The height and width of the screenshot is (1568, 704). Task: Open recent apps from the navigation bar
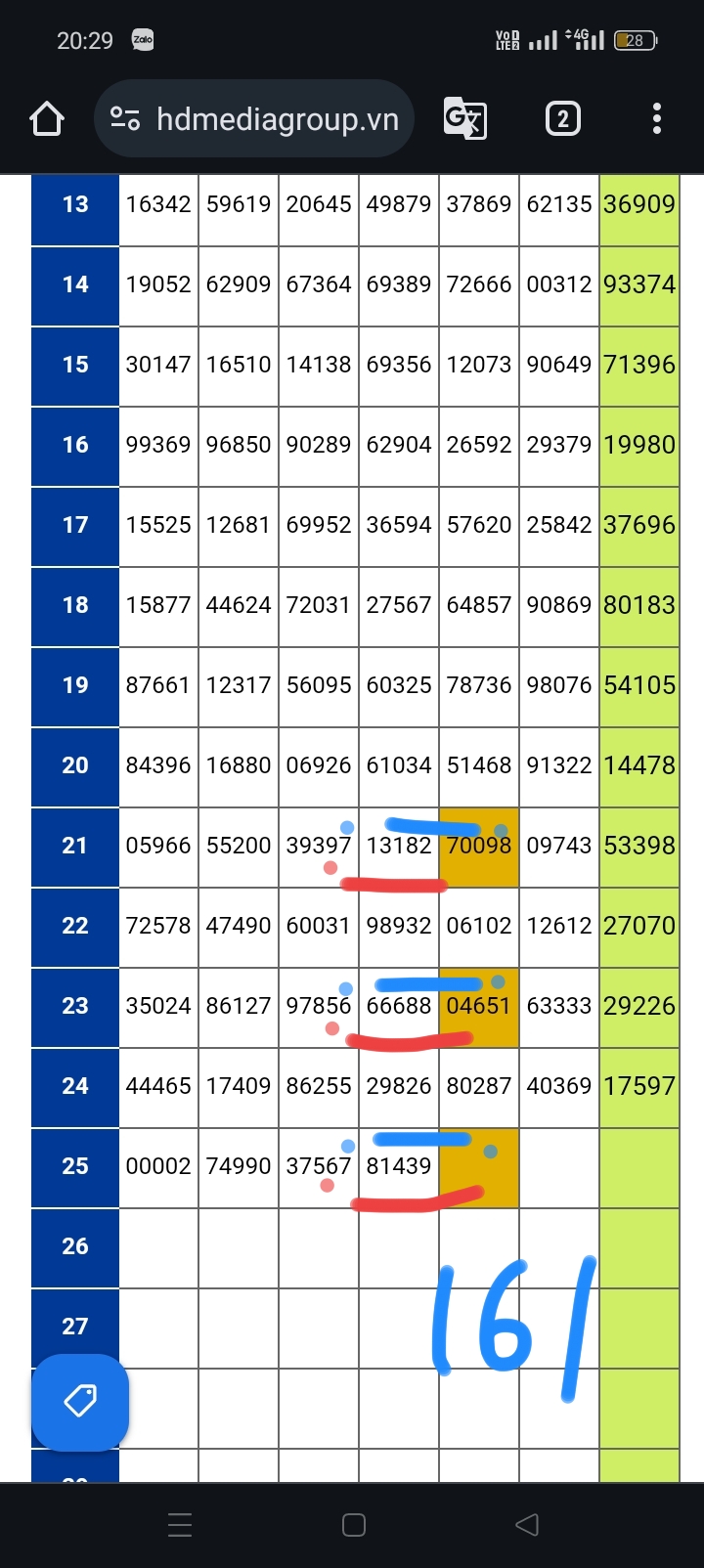click(x=180, y=1525)
